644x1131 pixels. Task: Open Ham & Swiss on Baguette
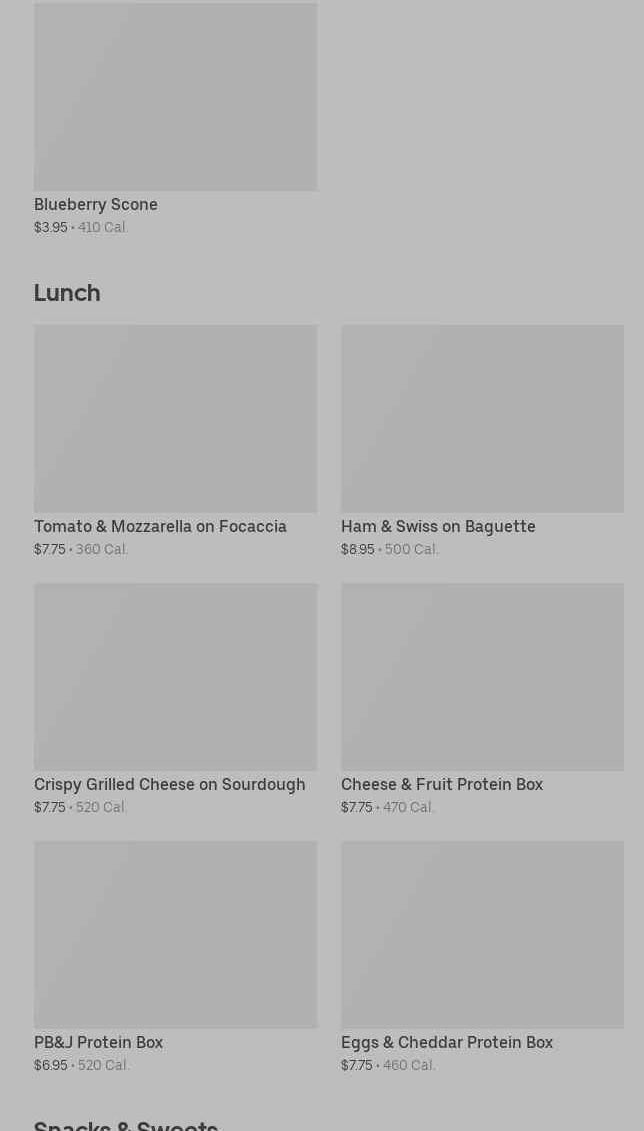482,441
